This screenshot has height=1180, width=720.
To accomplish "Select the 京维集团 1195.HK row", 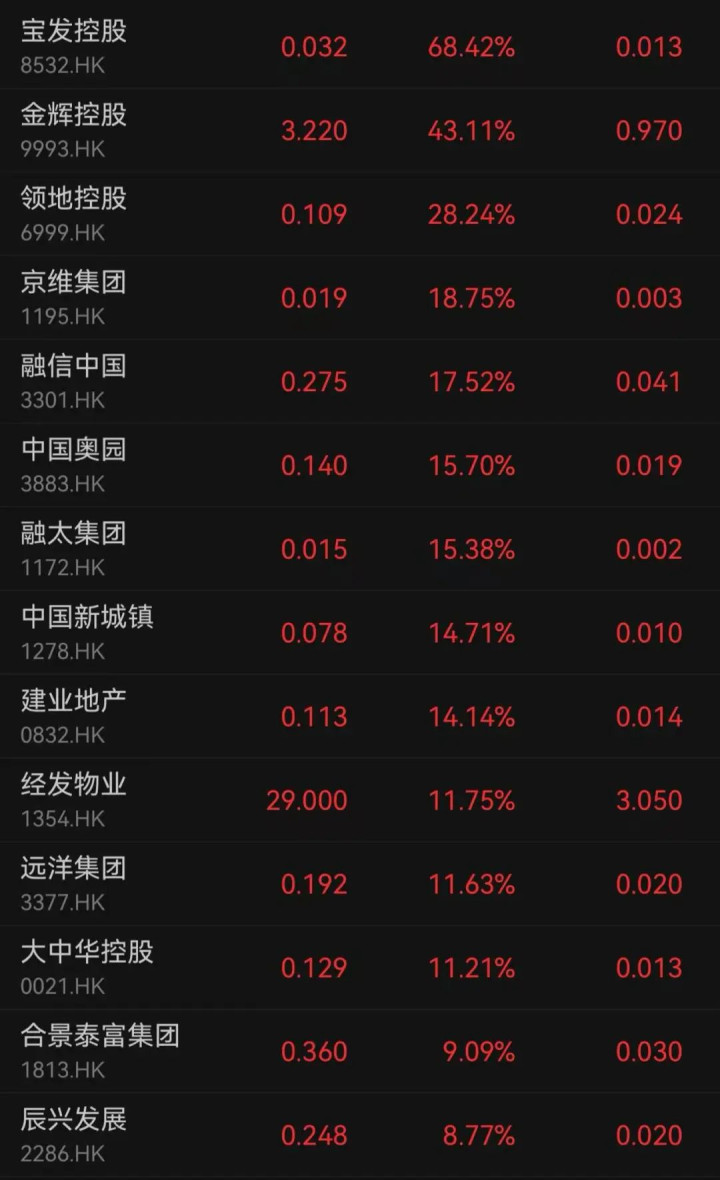I will point(360,297).
